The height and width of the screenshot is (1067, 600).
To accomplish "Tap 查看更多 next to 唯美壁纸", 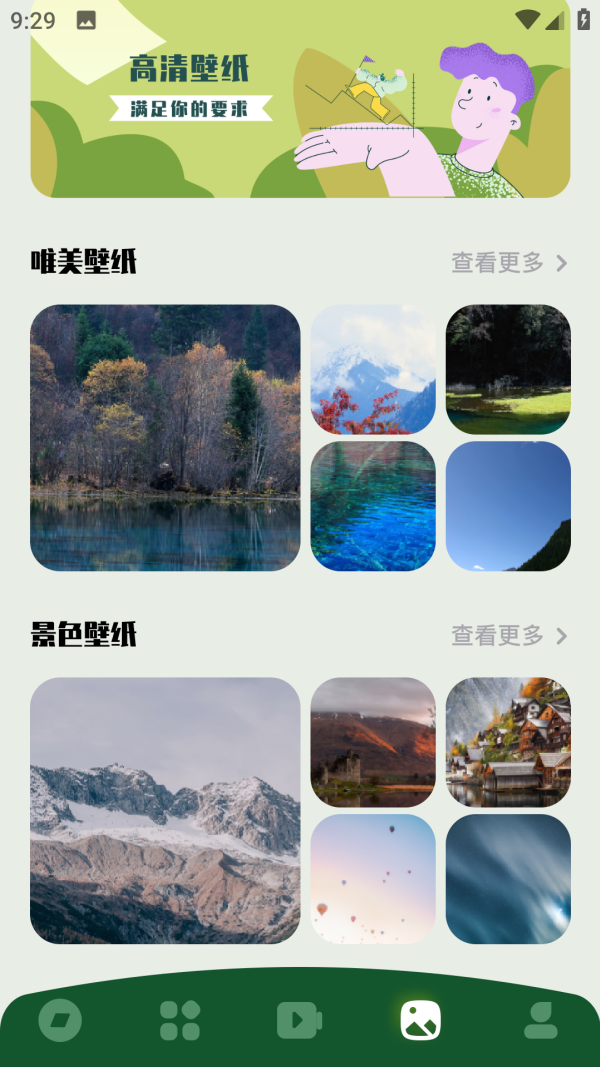I will [509, 263].
